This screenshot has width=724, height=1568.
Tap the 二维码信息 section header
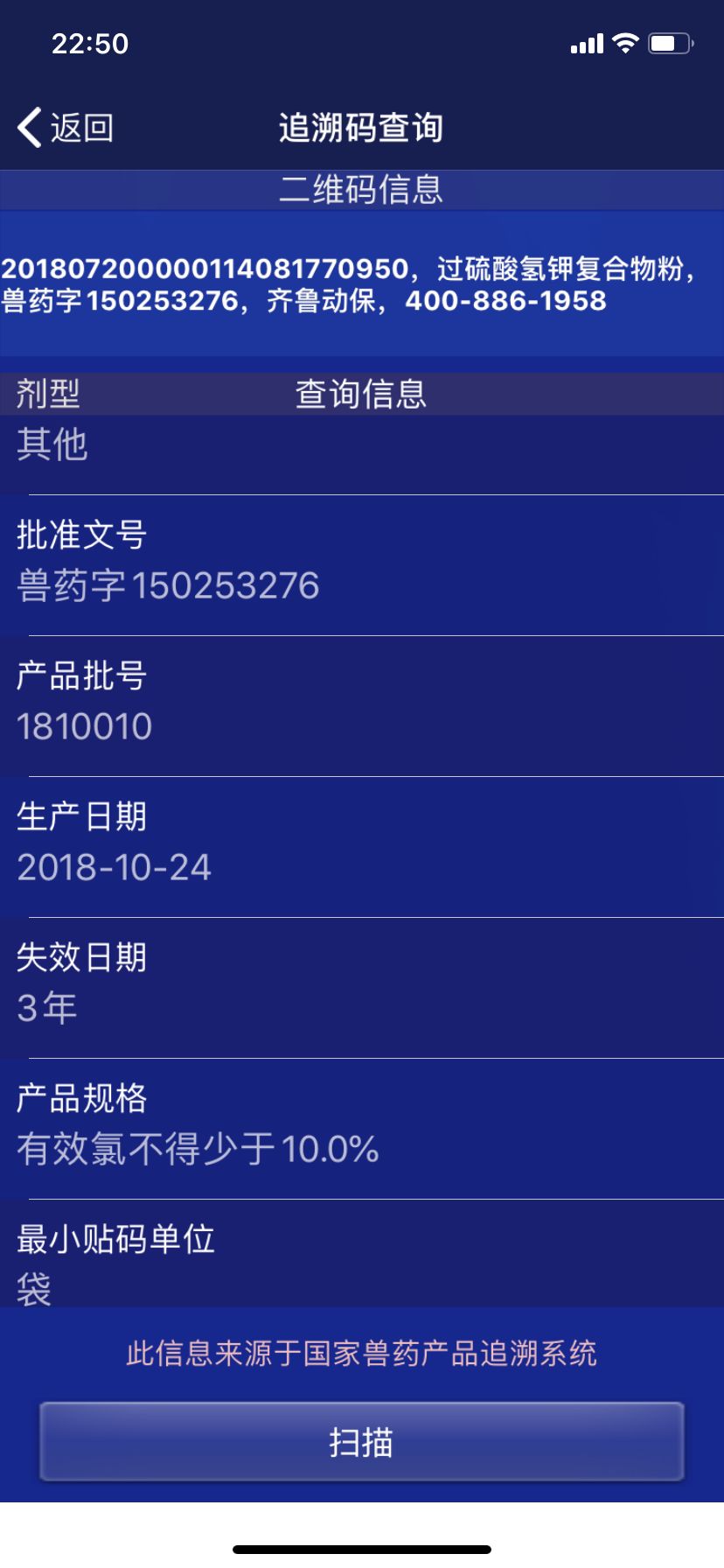click(x=362, y=191)
